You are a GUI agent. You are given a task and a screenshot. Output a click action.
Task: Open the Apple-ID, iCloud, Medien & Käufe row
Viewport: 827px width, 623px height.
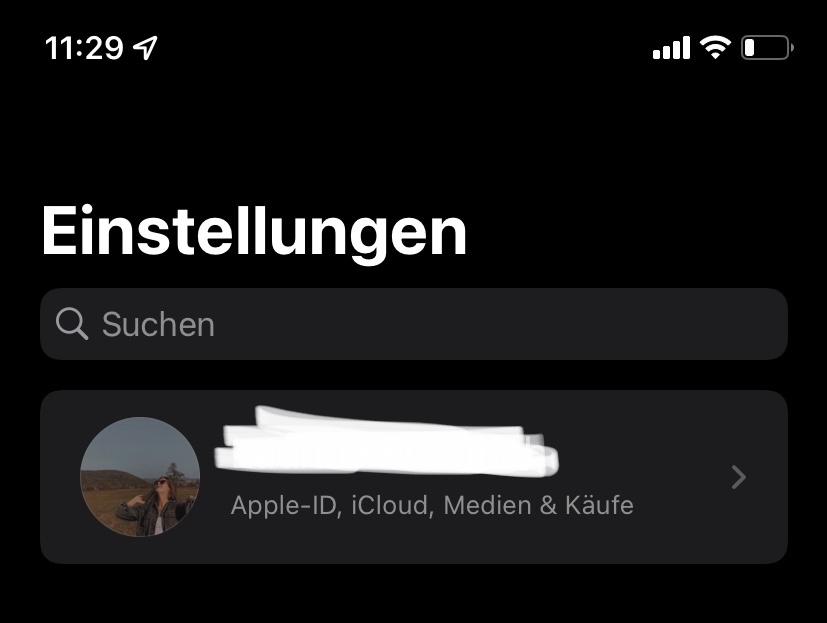coord(414,477)
